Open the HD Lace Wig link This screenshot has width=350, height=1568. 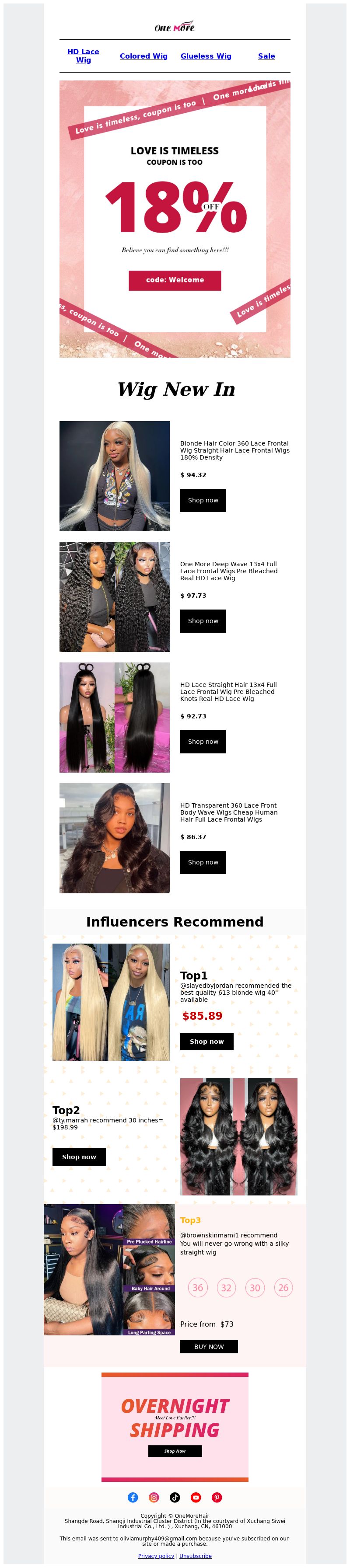(84, 56)
